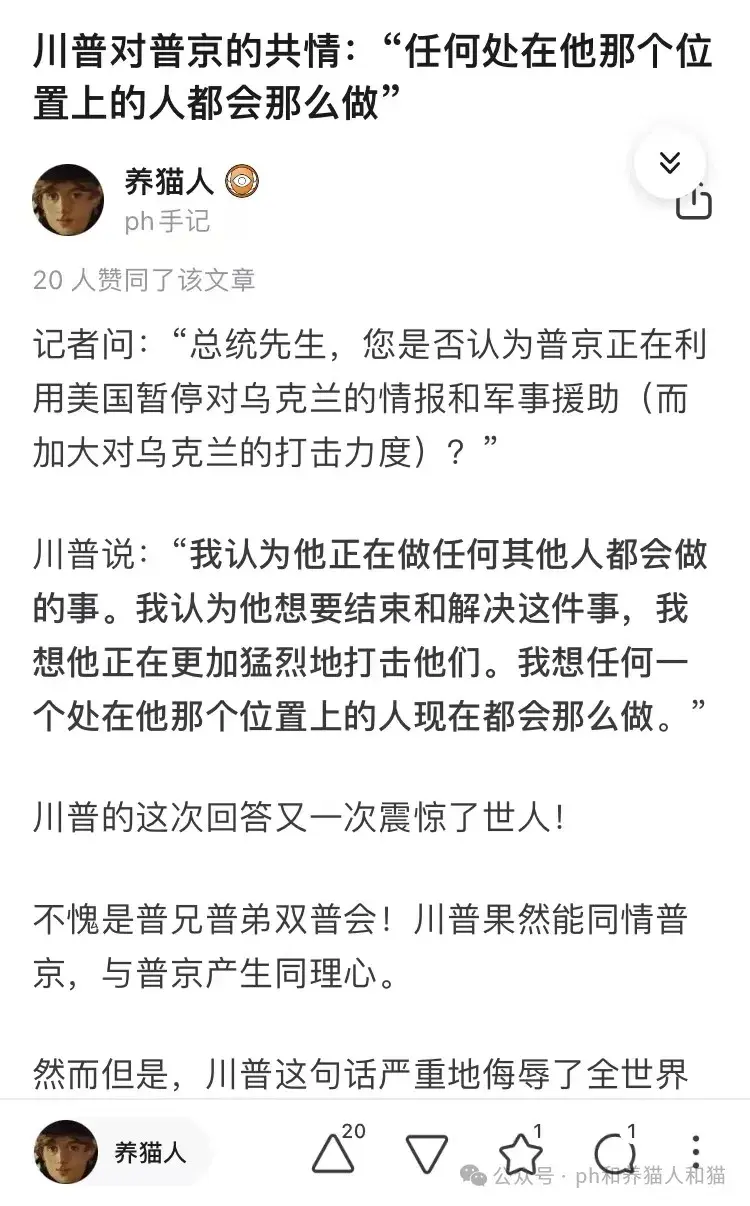Share this article via the share icon
The height and width of the screenshot is (1206, 750).
pos(694,201)
